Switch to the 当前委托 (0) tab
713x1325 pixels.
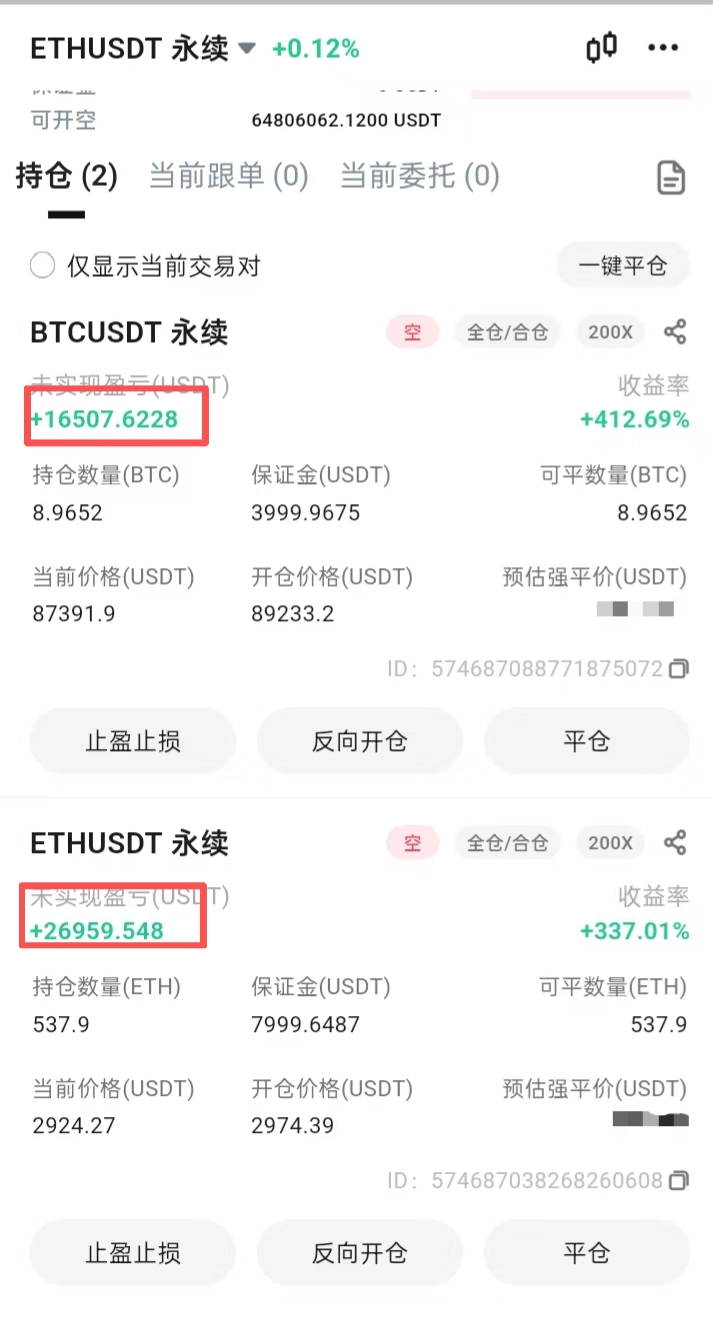click(419, 177)
